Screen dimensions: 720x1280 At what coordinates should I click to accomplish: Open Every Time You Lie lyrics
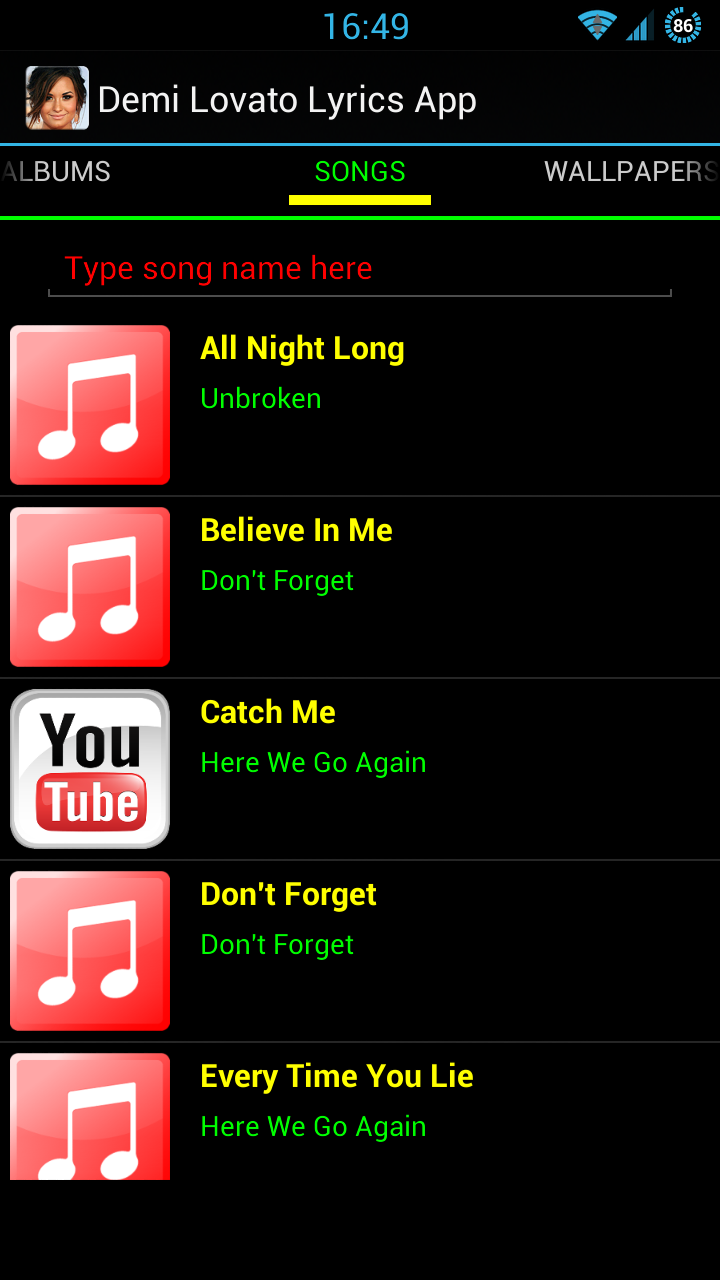[360, 1112]
